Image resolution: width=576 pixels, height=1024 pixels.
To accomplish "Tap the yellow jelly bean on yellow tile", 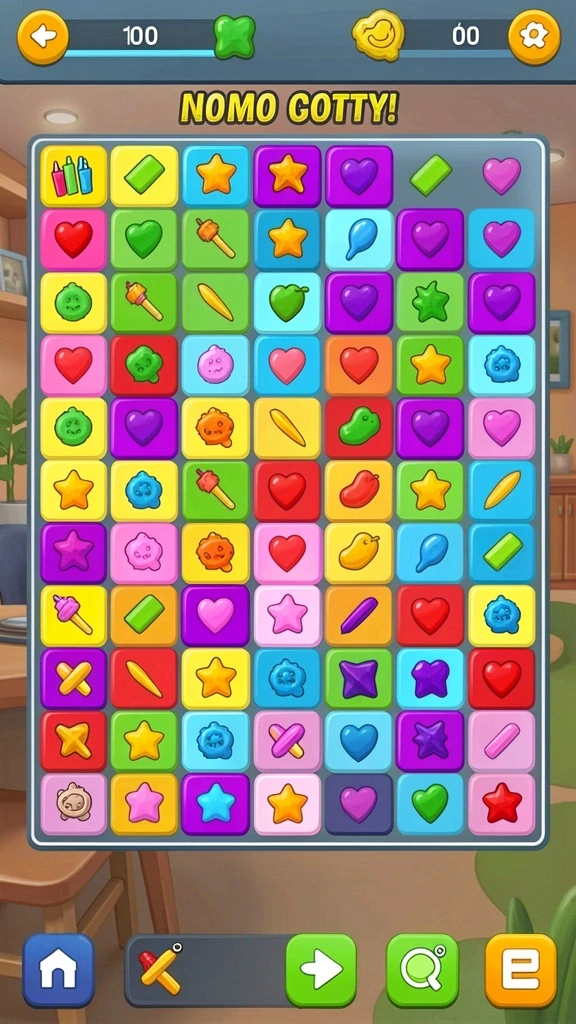I will pyautogui.click(x=359, y=553).
